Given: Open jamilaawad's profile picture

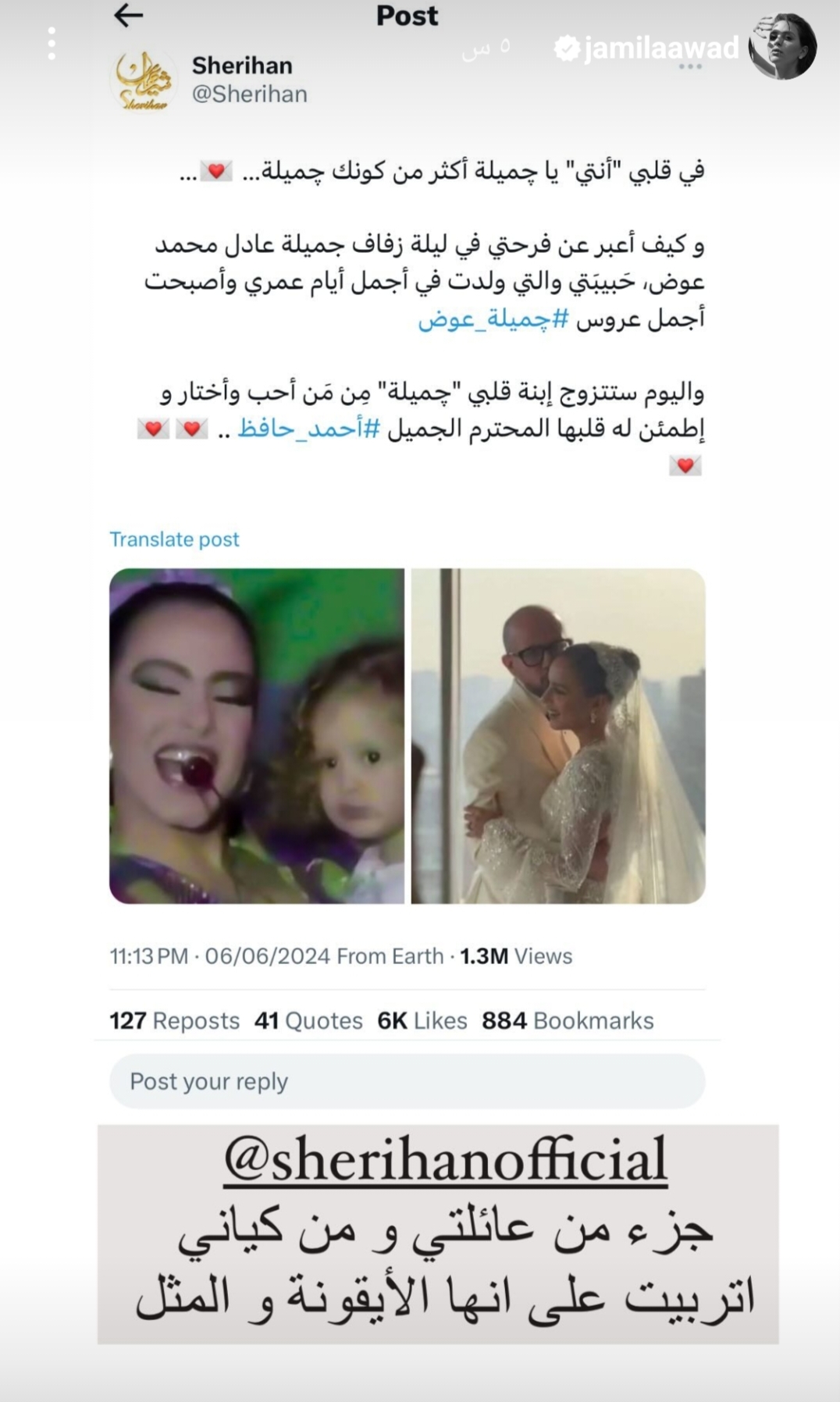Looking at the screenshot, I should click(782, 47).
